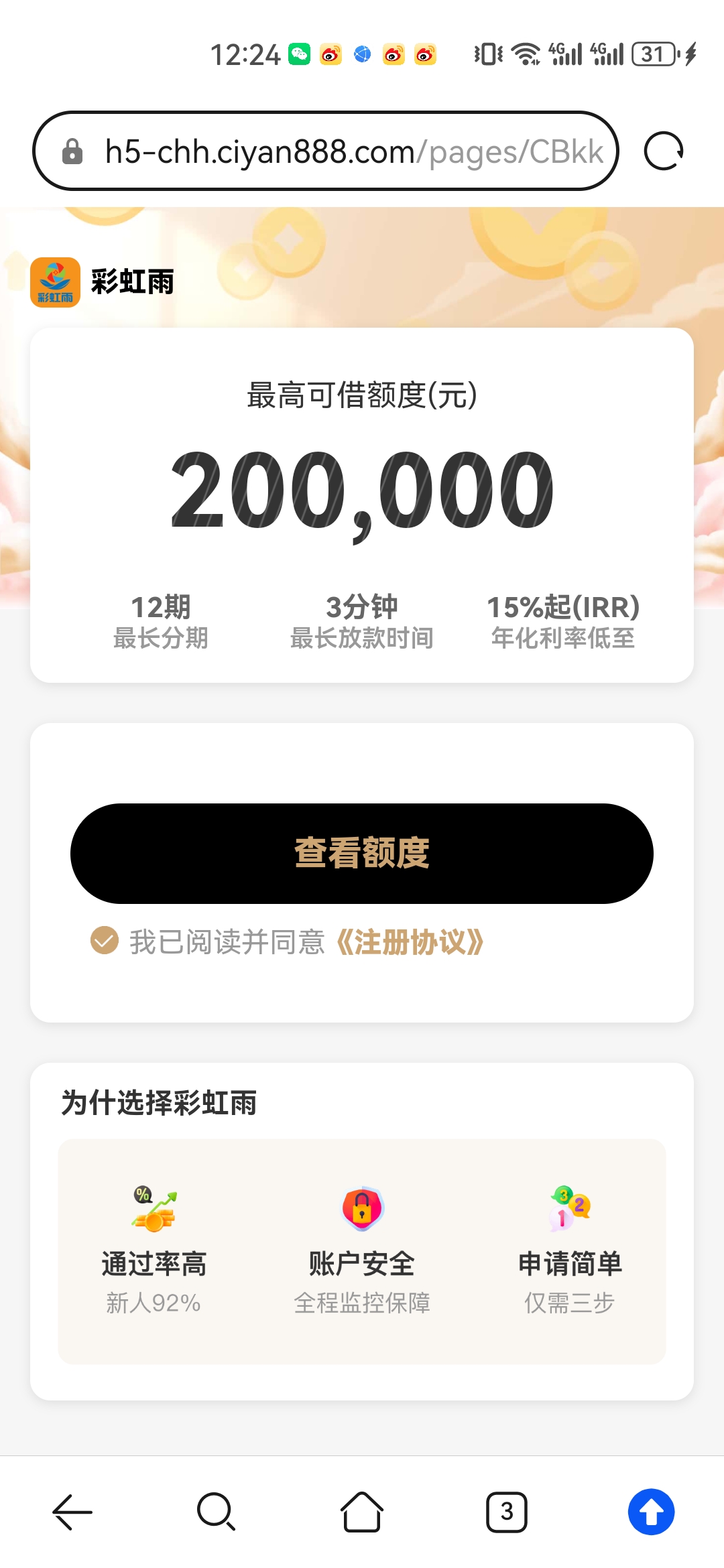
Task: Uncheck the agreement checkbox
Action: point(105,940)
